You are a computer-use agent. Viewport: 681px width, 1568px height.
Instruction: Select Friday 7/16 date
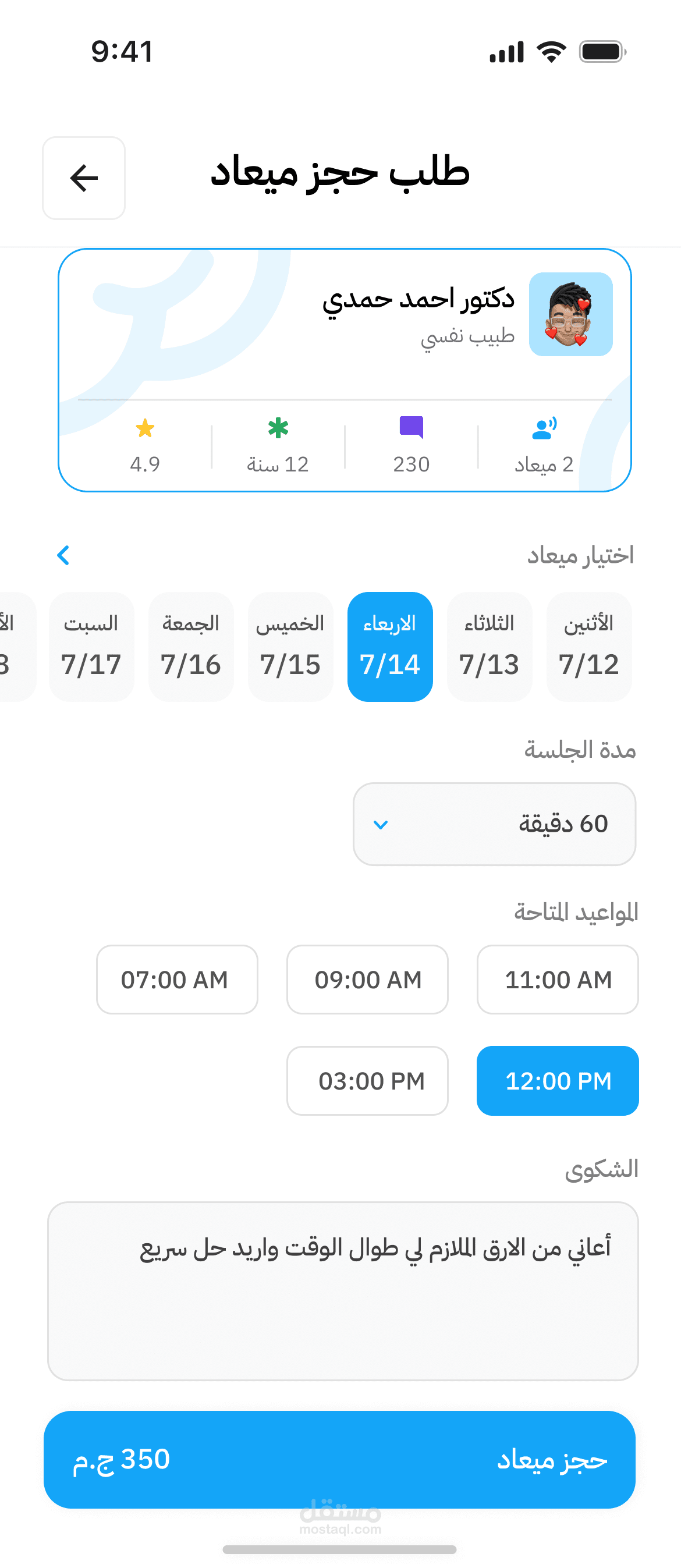[x=191, y=647]
